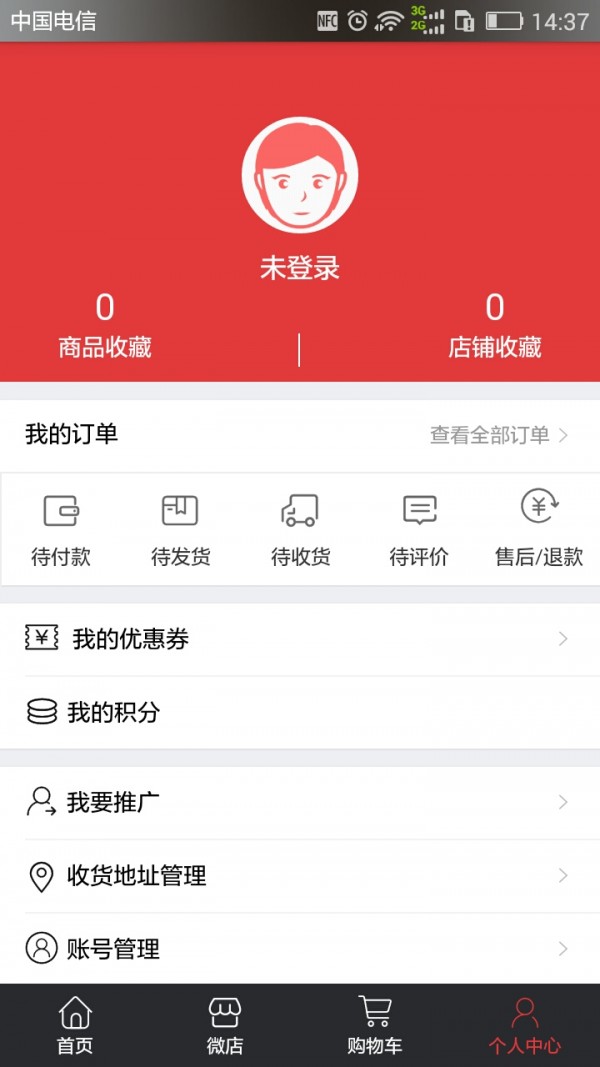Select 我要推广 promotion row

click(x=300, y=802)
